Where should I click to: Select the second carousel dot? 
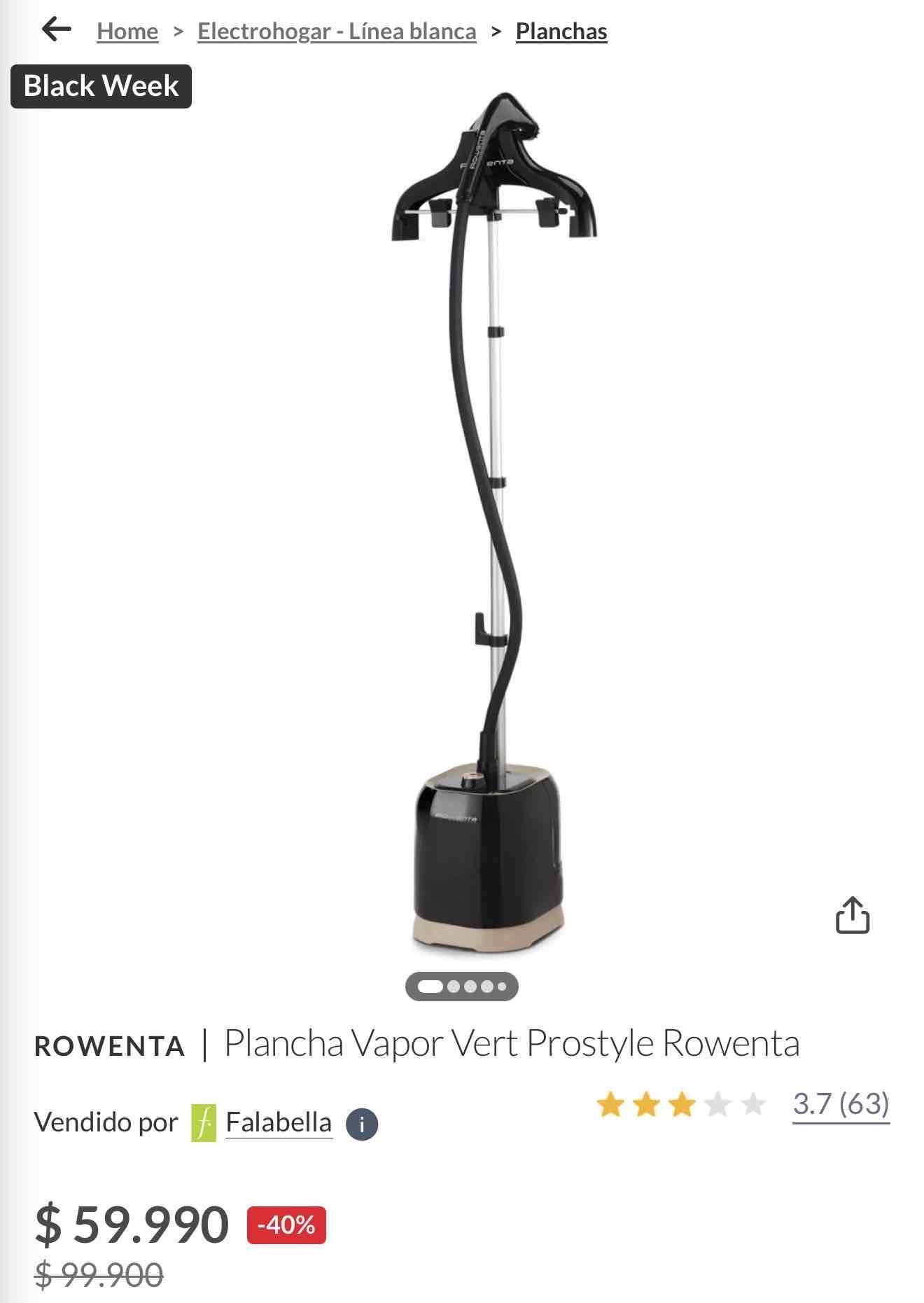(x=452, y=984)
